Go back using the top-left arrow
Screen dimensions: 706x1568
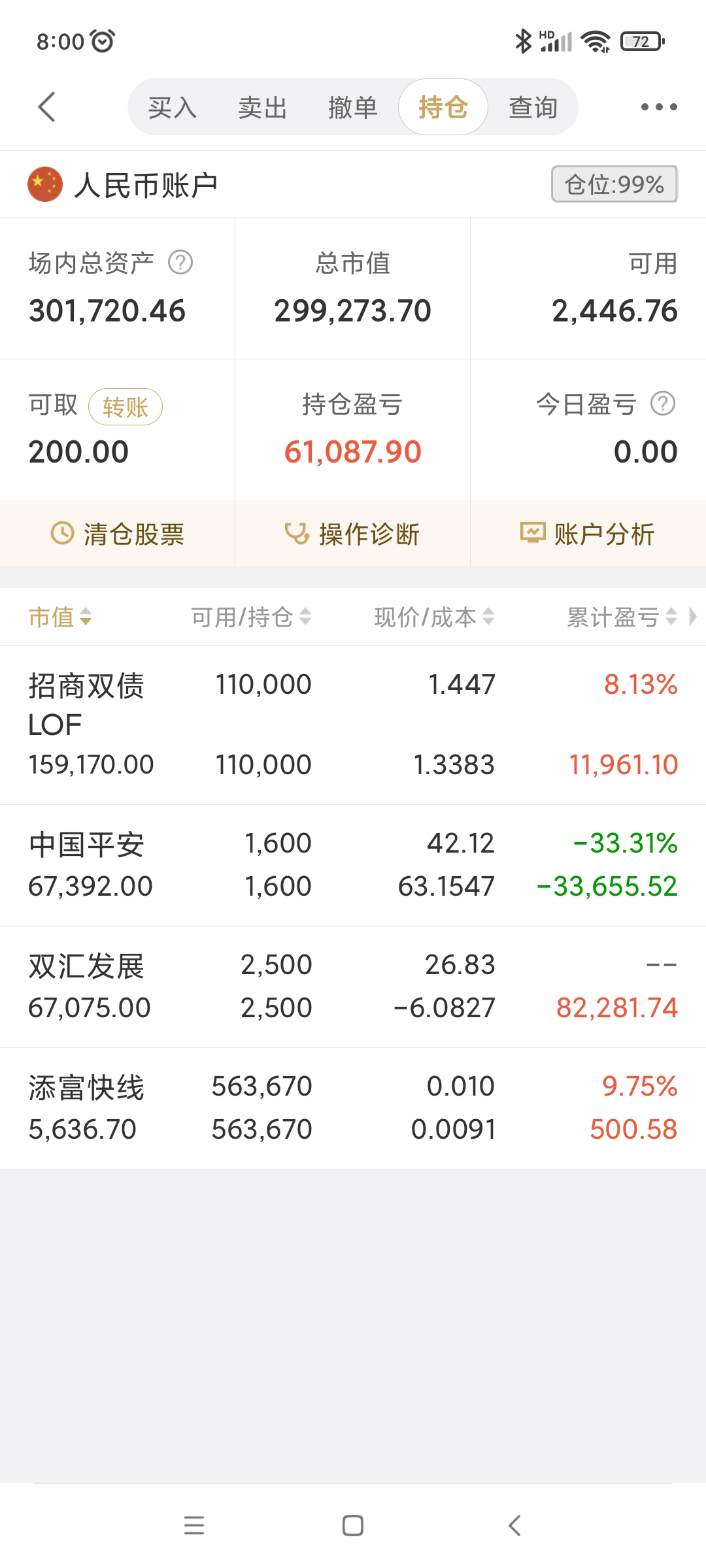pyautogui.click(x=47, y=107)
